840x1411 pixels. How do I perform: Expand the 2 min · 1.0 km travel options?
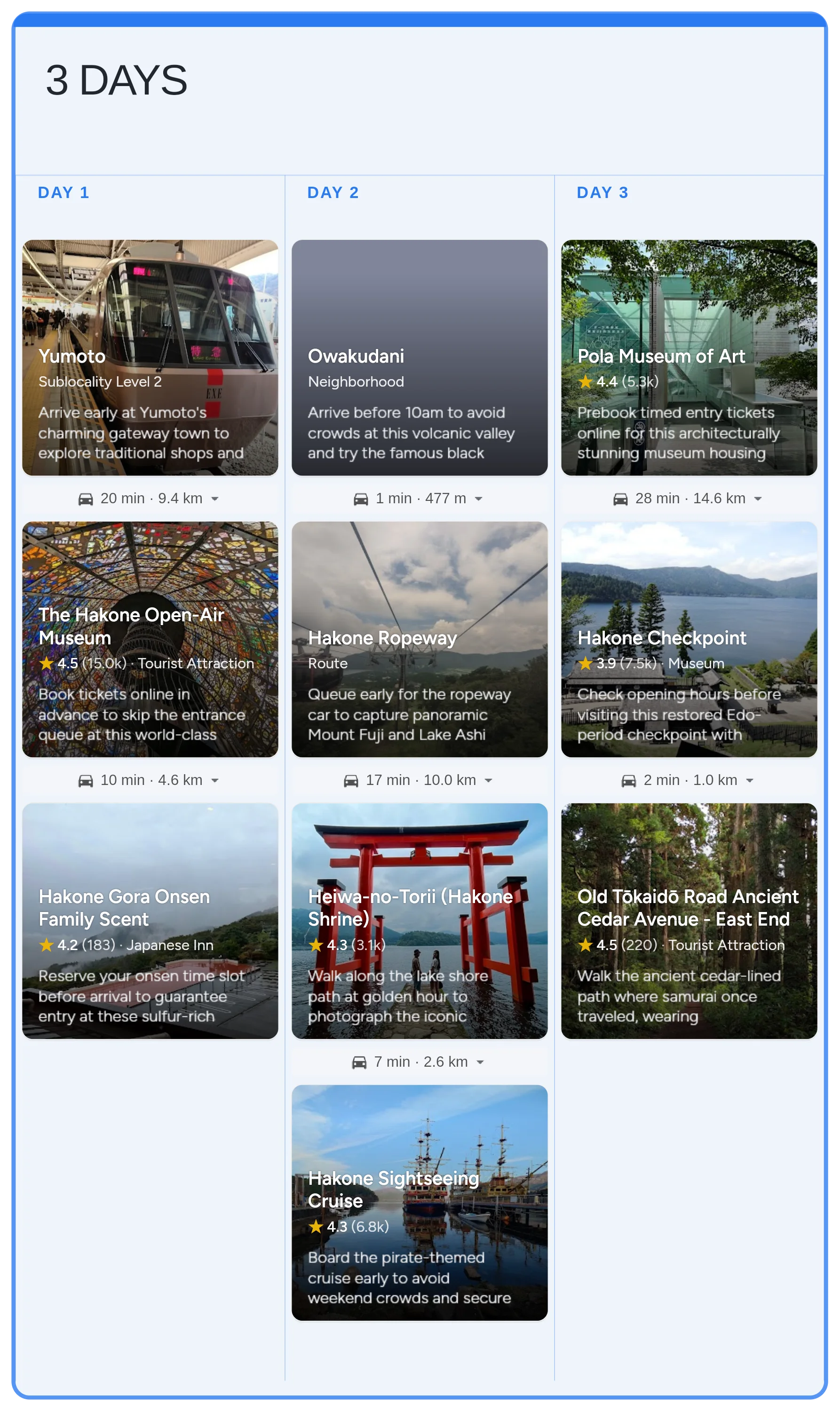(750, 780)
